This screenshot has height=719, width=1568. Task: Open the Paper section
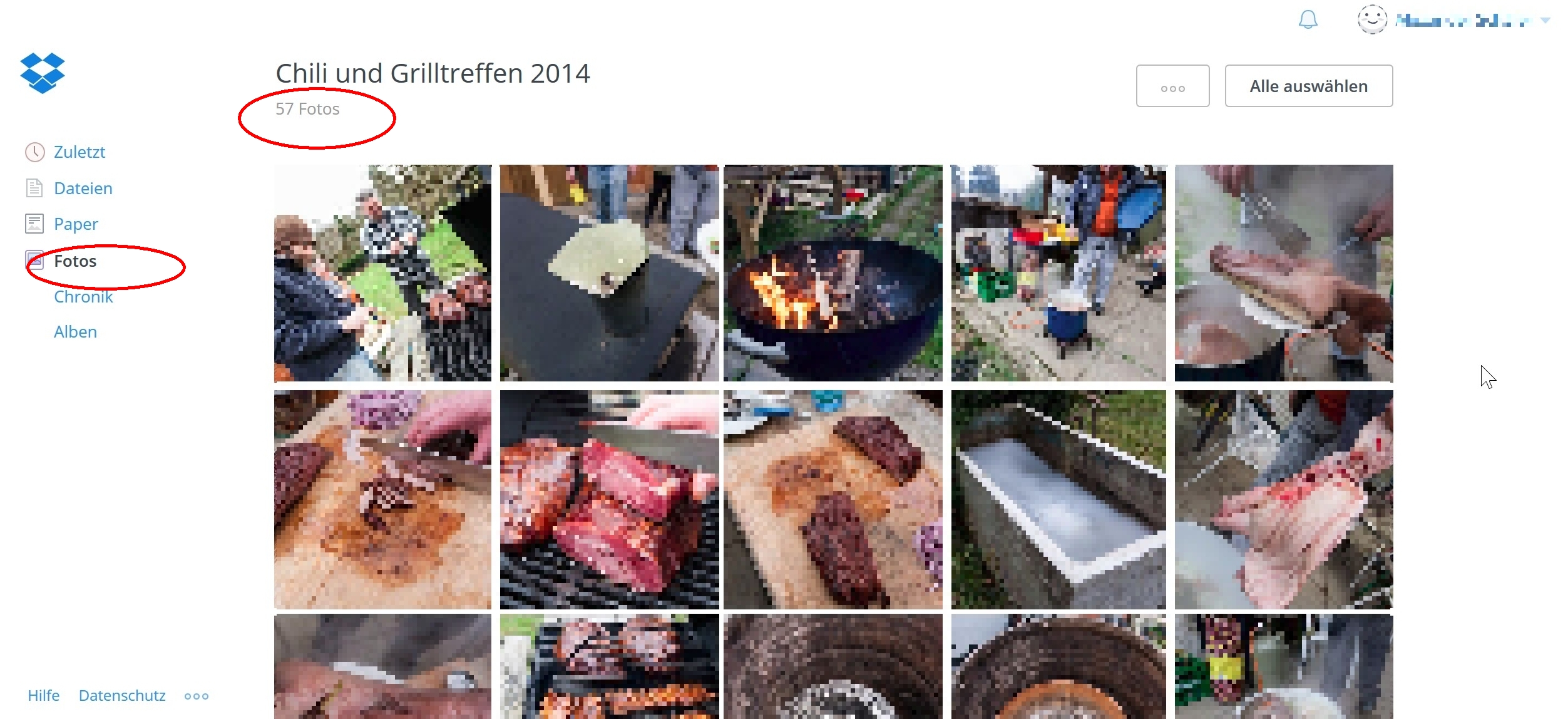tap(76, 224)
